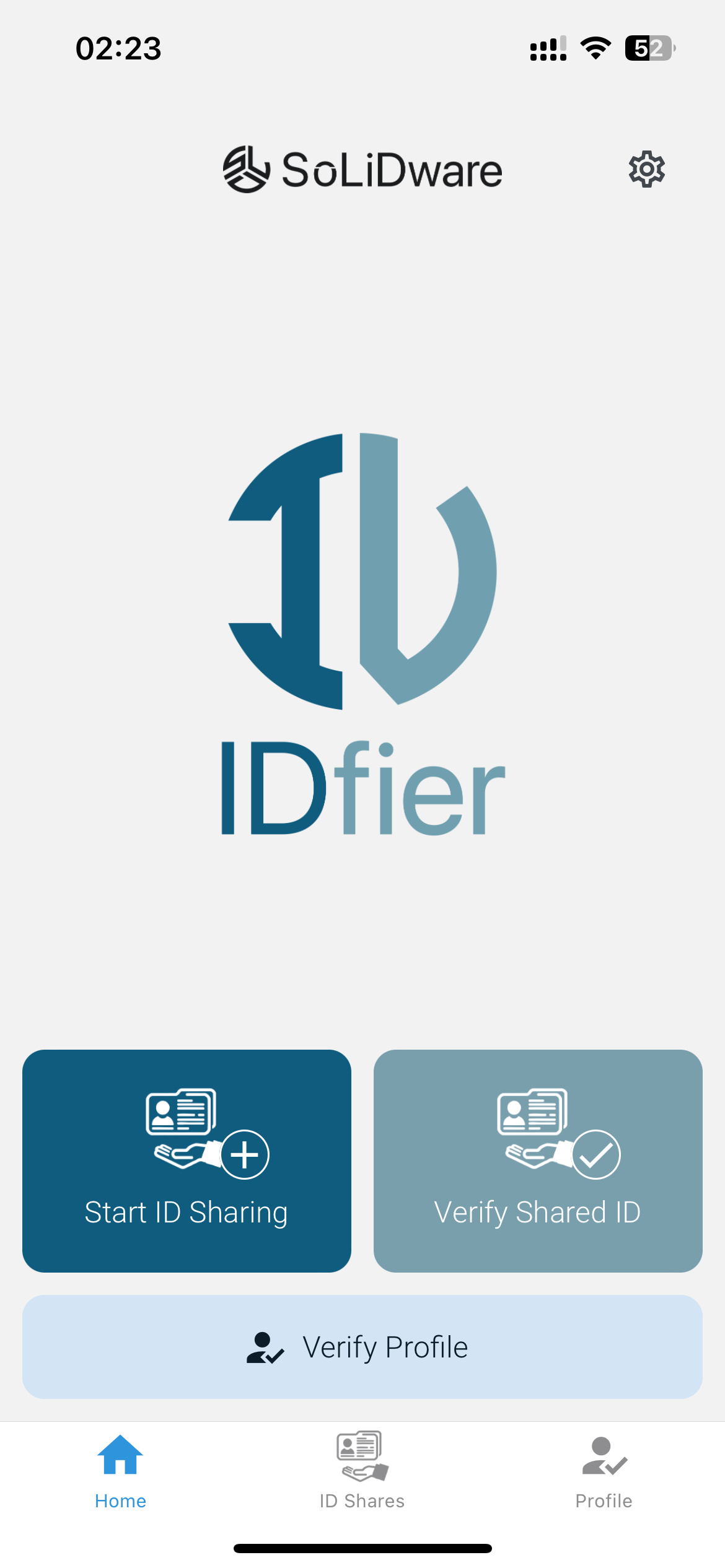Open the Profile tab
725x1568 pixels.
point(604,1470)
